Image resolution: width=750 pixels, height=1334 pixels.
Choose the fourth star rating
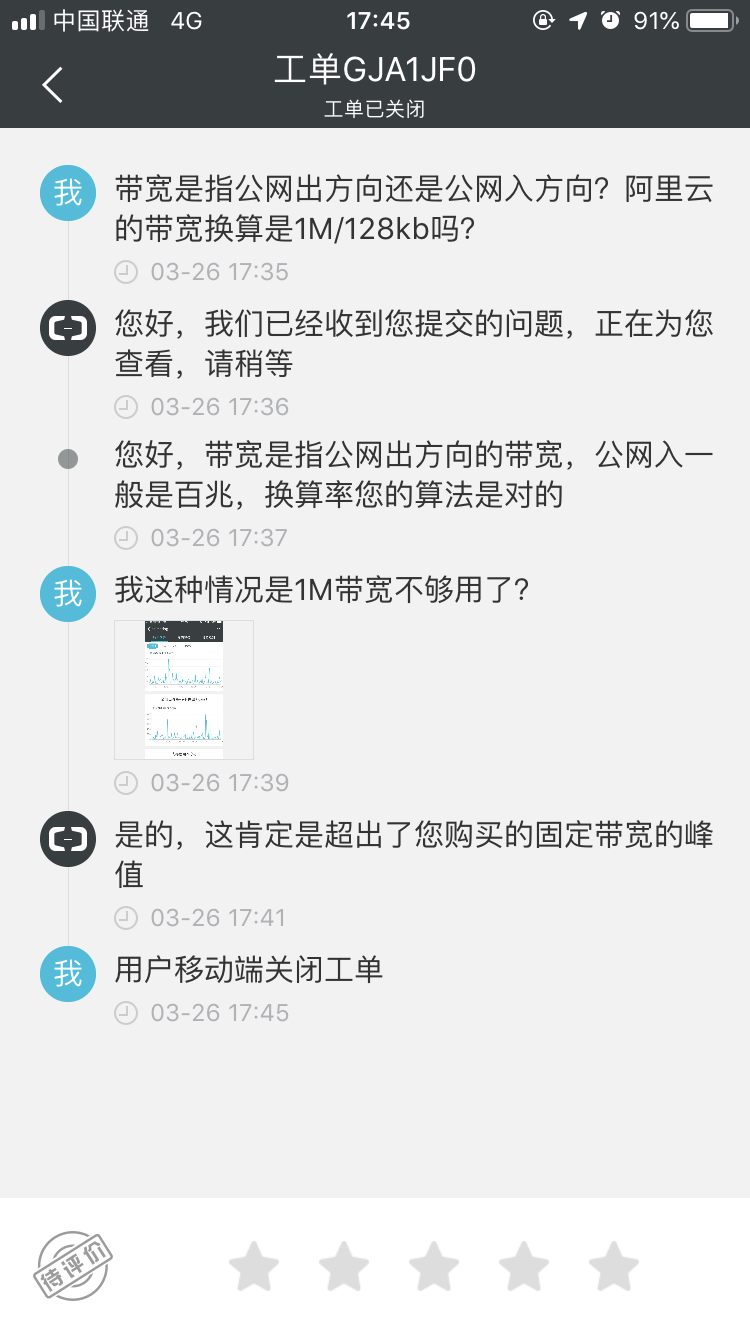[x=524, y=1266]
